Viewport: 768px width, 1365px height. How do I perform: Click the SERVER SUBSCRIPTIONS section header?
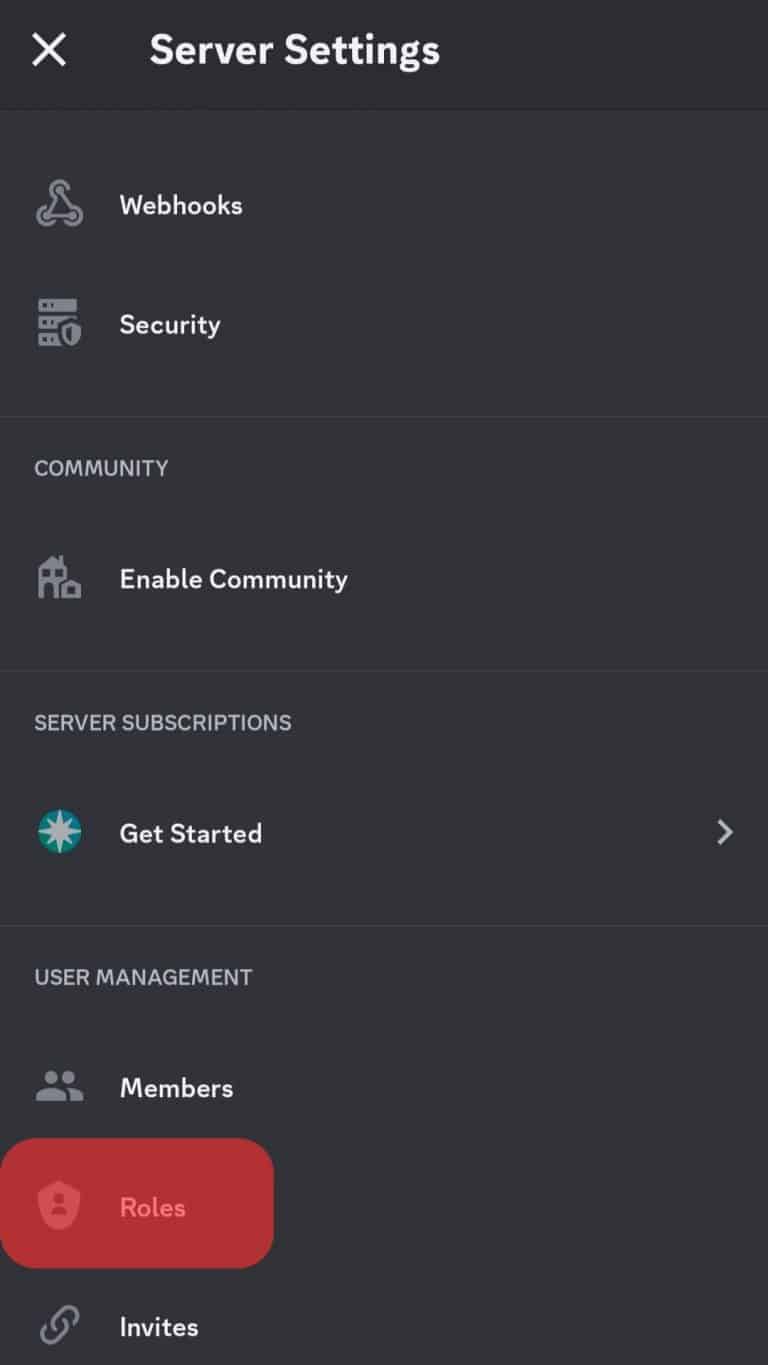(x=162, y=722)
